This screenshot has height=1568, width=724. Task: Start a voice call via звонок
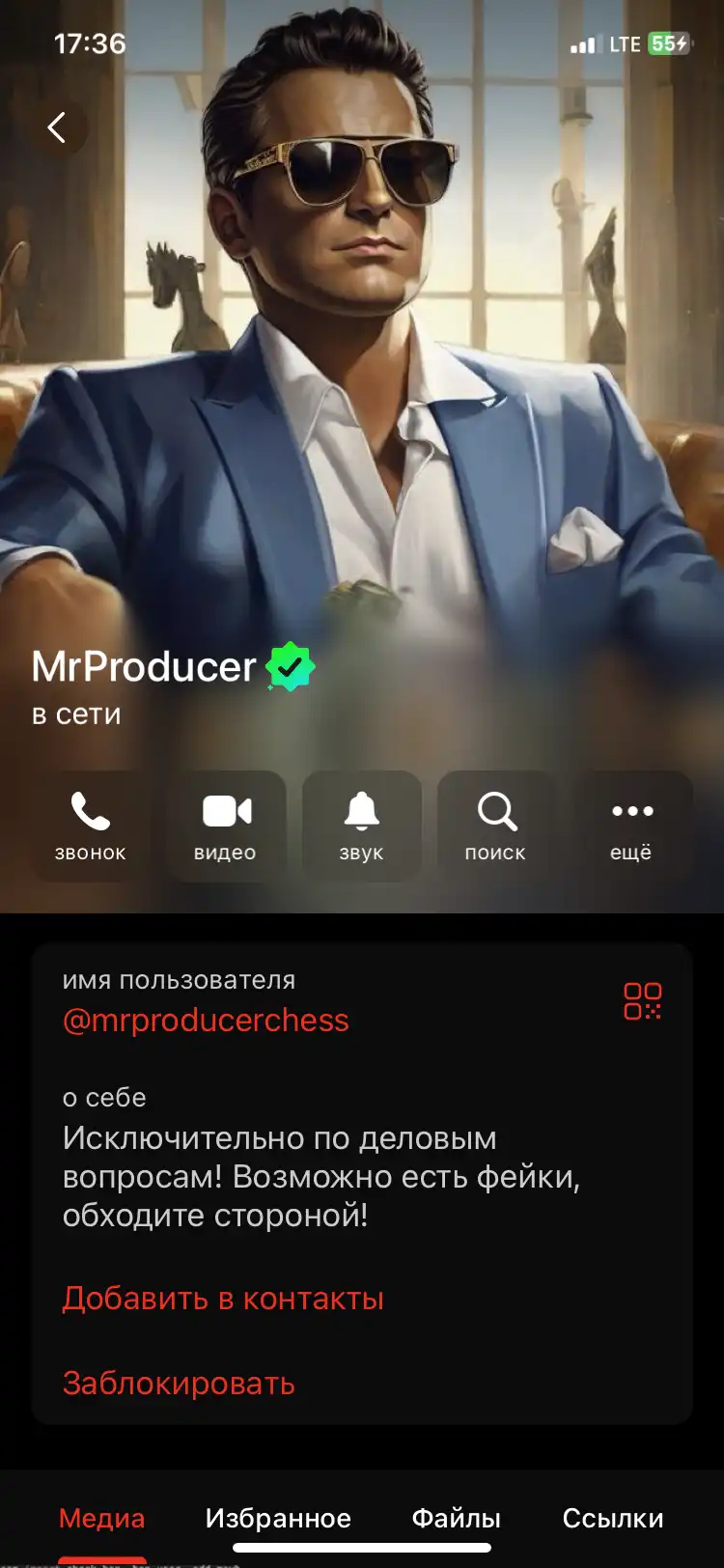pos(91,826)
